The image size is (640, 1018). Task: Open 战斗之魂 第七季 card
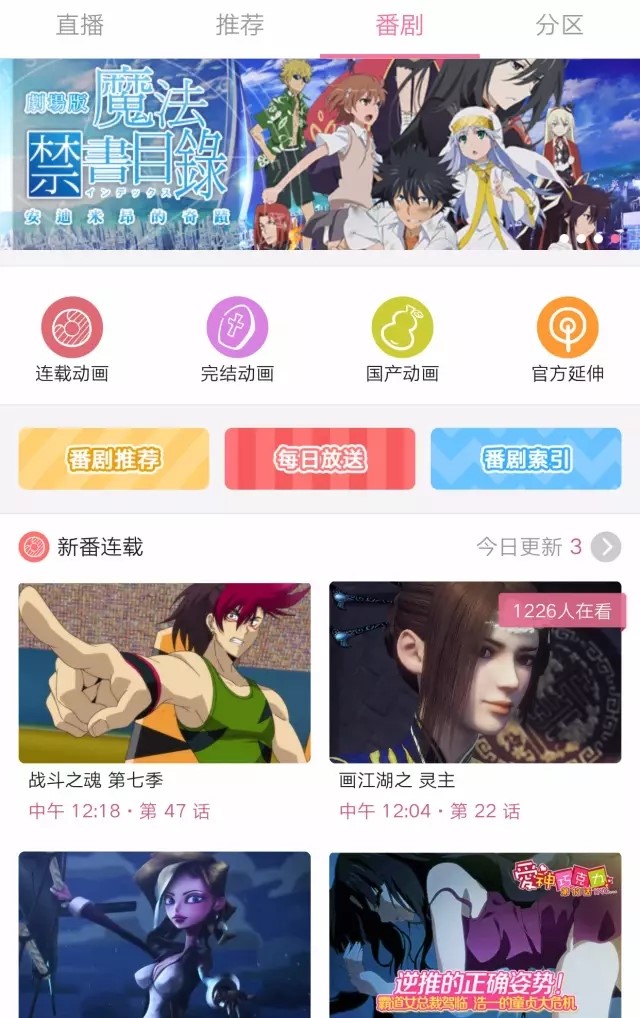point(165,673)
